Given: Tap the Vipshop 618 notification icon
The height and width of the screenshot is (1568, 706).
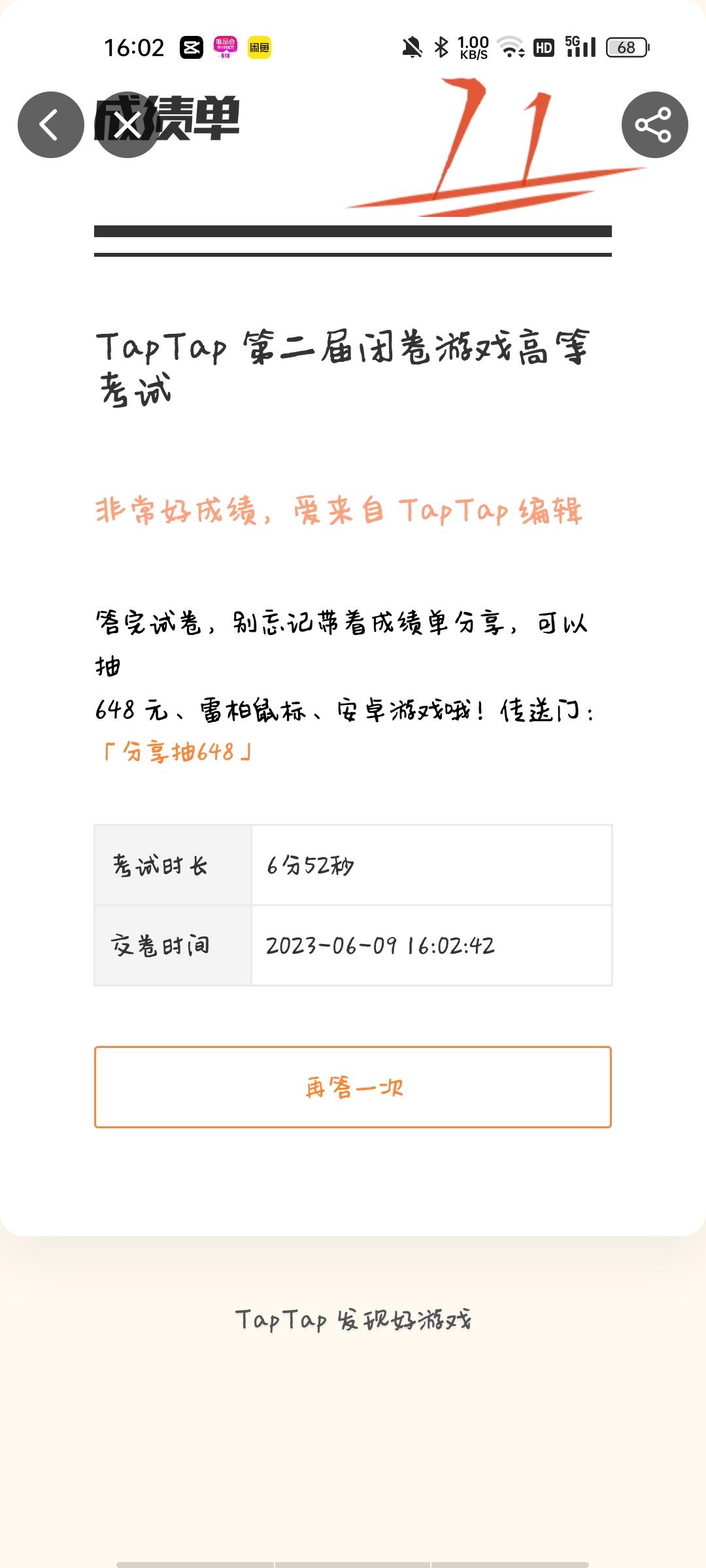Looking at the screenshot, I should pos(227,47).
